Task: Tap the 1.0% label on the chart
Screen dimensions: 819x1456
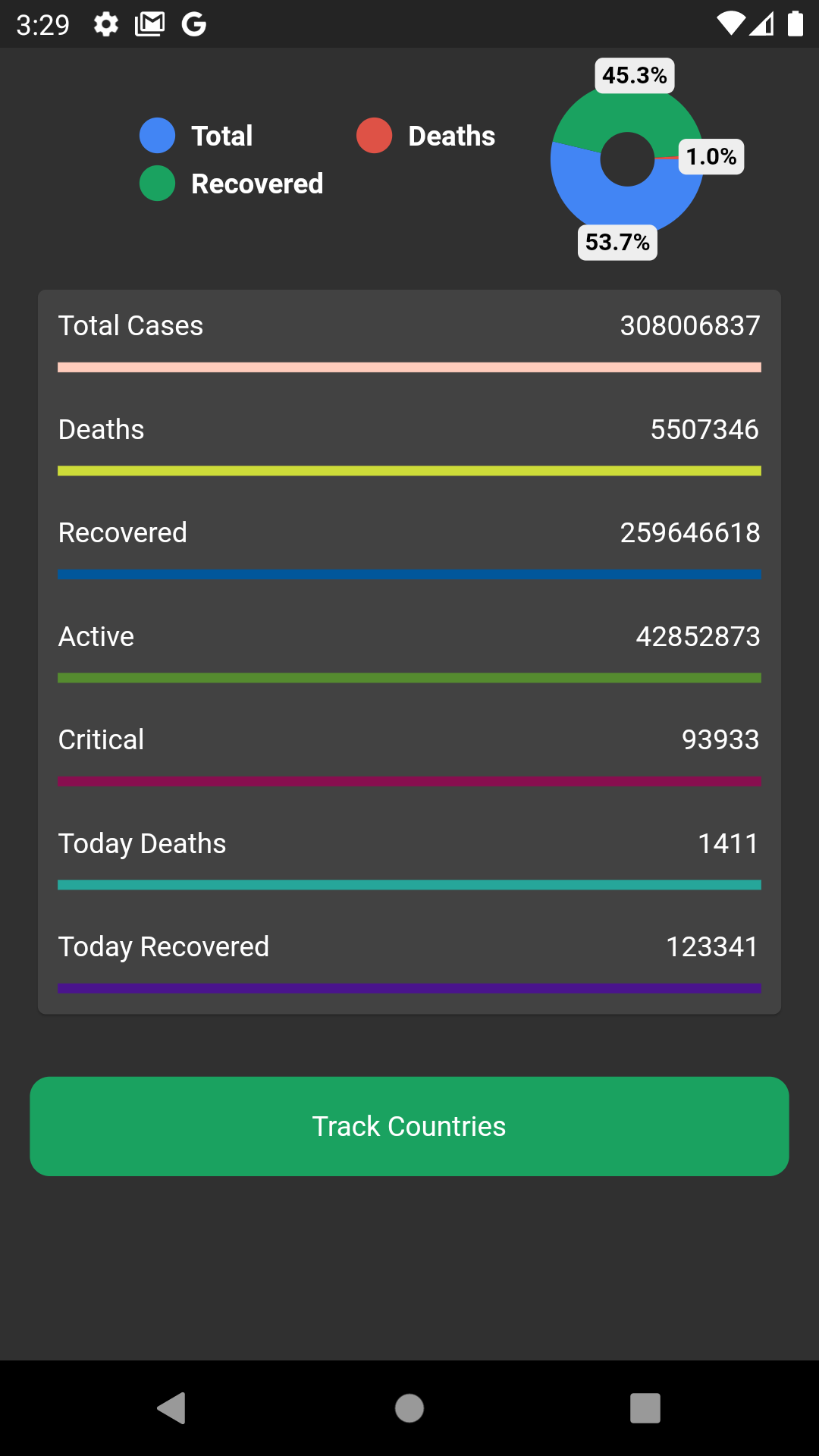Action: tap(711, 157)
